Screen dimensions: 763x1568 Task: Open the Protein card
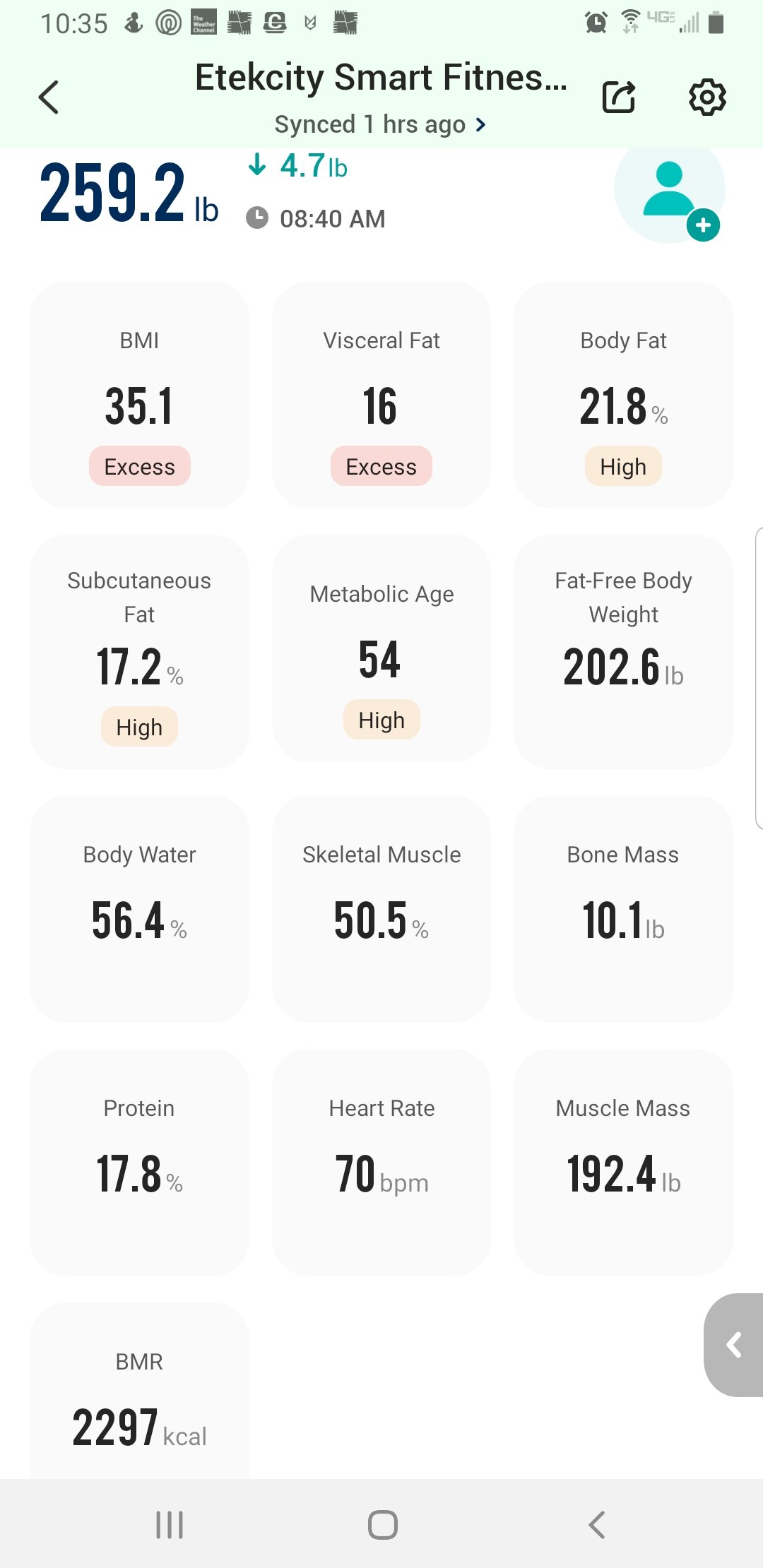[x=139, y=1163]
